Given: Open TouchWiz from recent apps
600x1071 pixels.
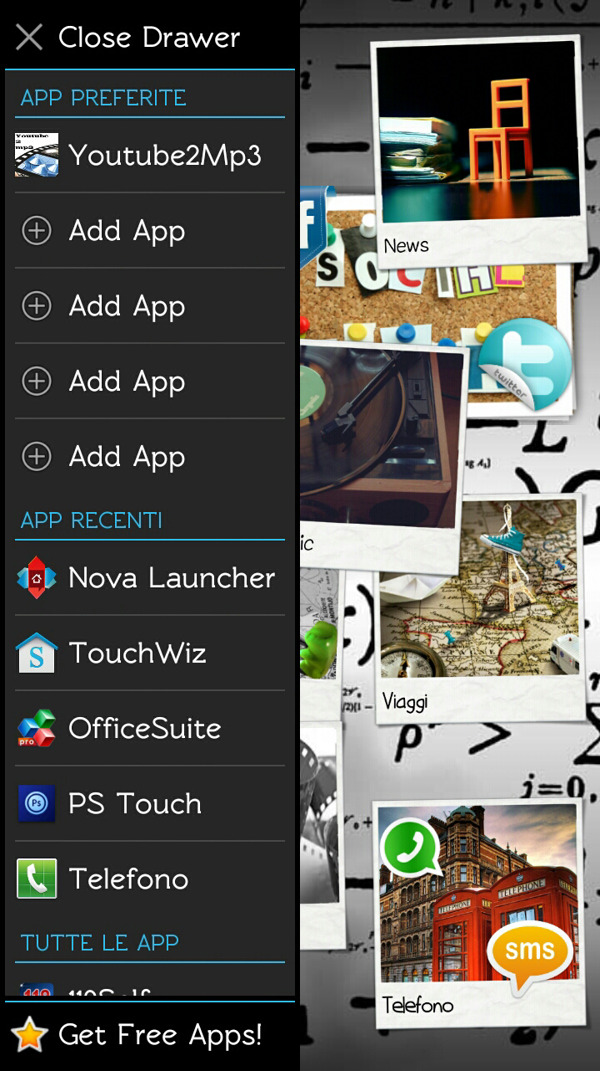Looking at the screenshot, I should [150, 653].
